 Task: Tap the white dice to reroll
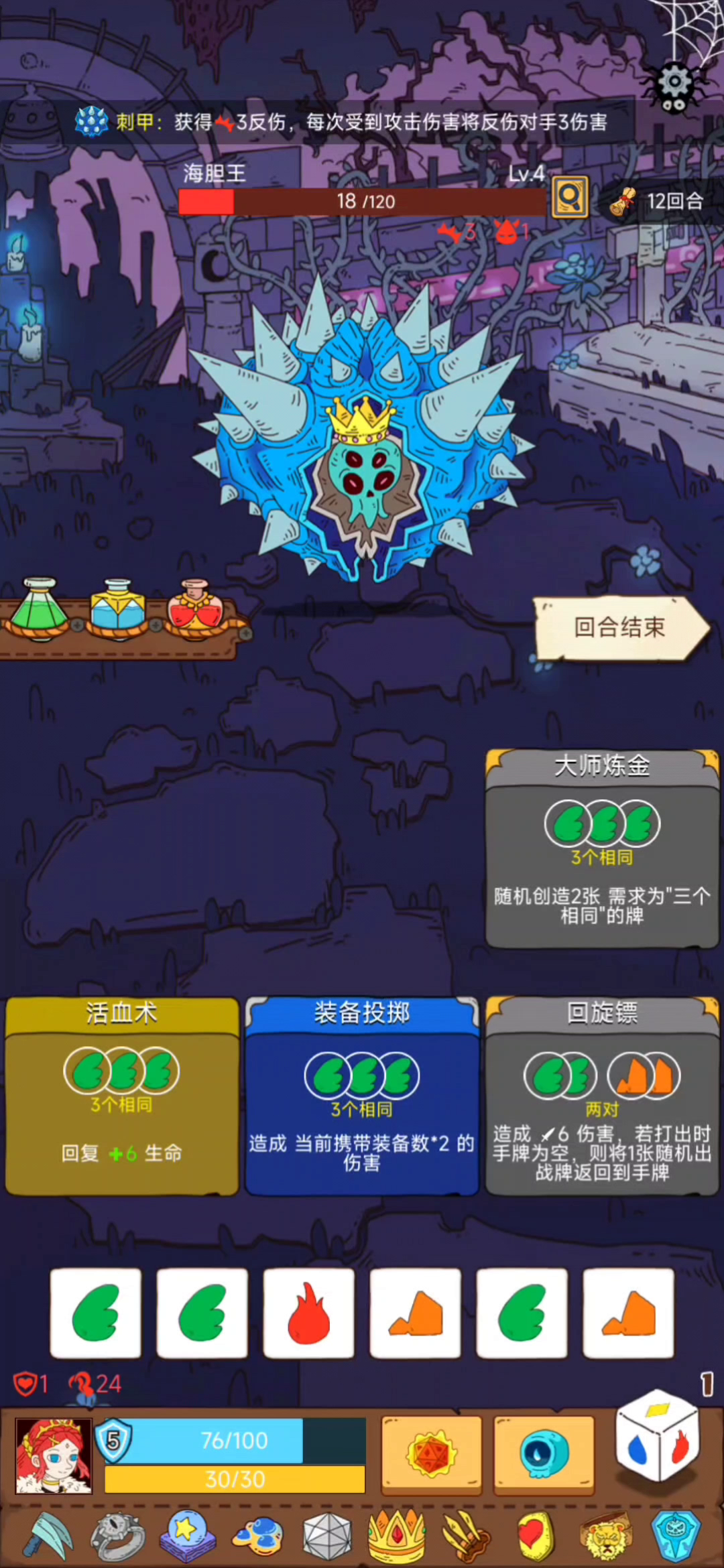point(658,1436)
